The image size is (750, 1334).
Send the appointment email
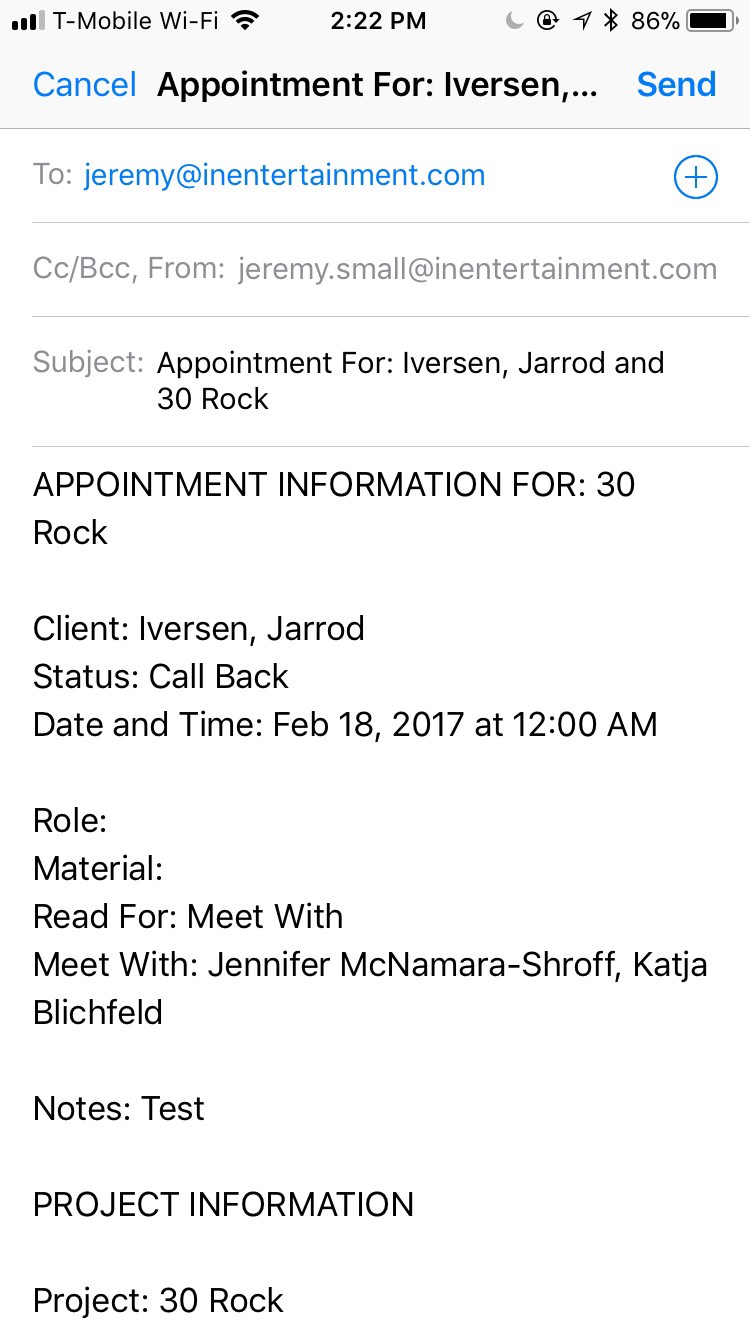click(676, 85)
